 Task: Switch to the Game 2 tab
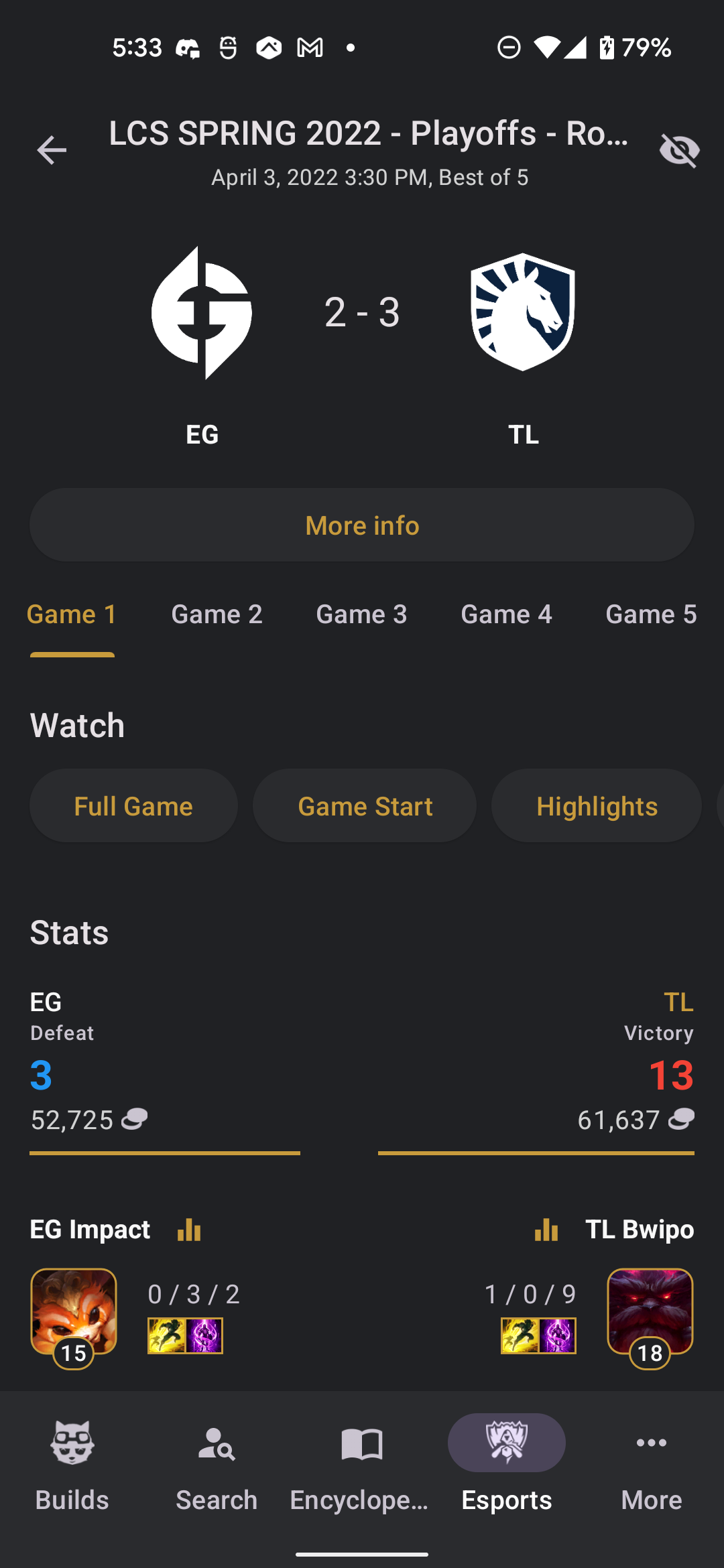click(217, 614)
